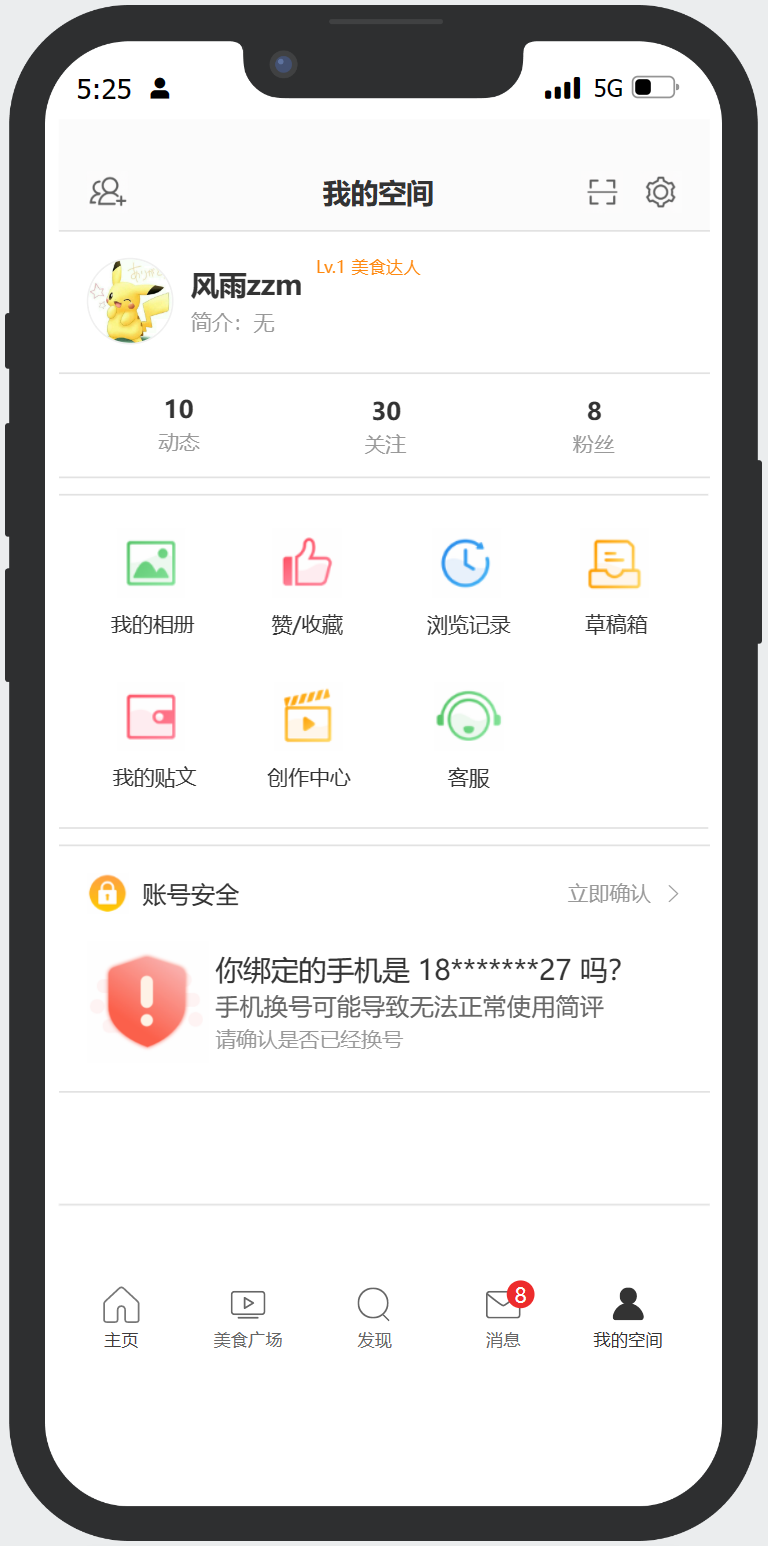Viewport: 768px width, 1546px height.
Task: Enter 创作中心
Action: coord(308,739)
